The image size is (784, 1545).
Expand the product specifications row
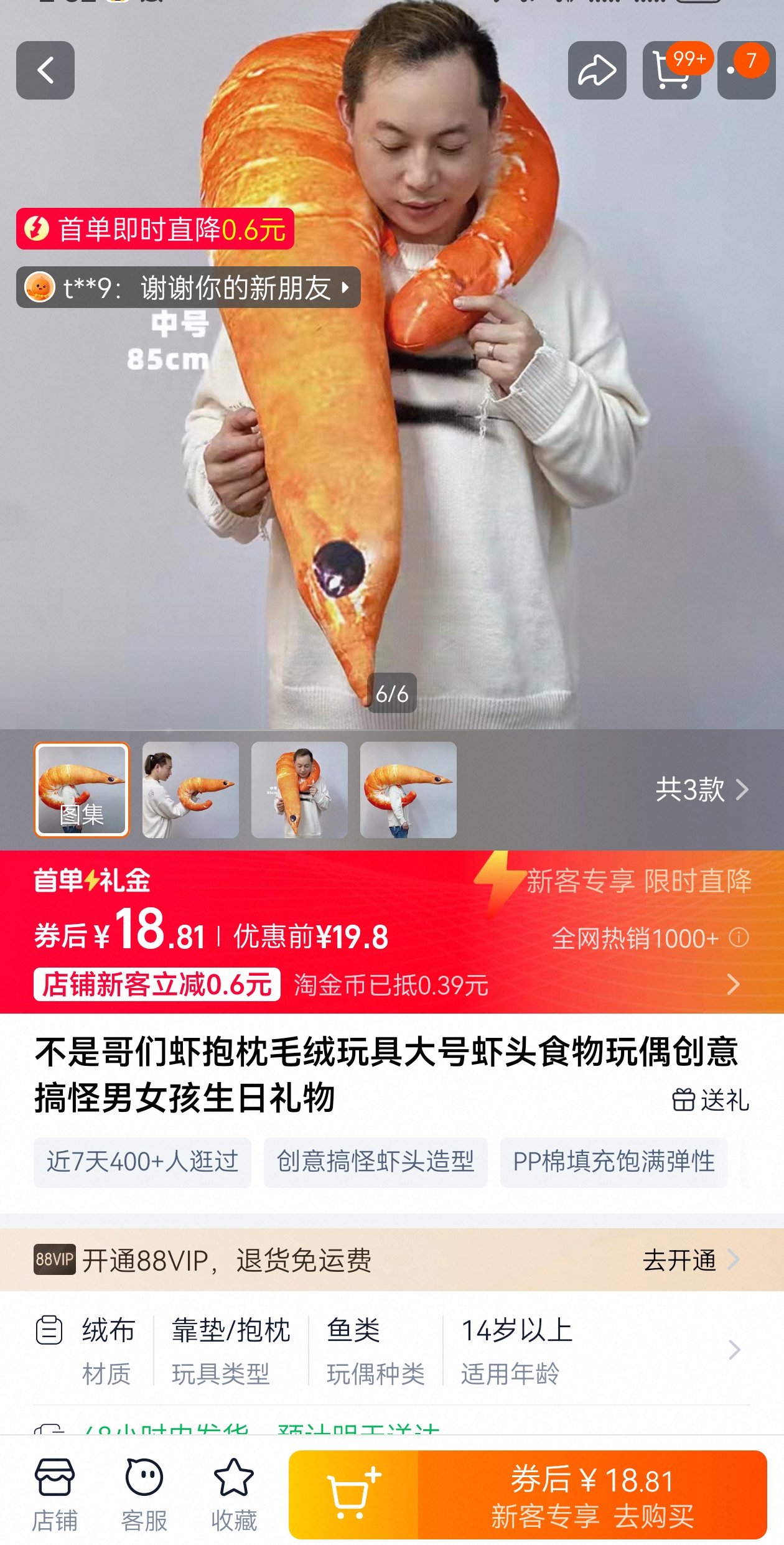tap(734, 1350)
